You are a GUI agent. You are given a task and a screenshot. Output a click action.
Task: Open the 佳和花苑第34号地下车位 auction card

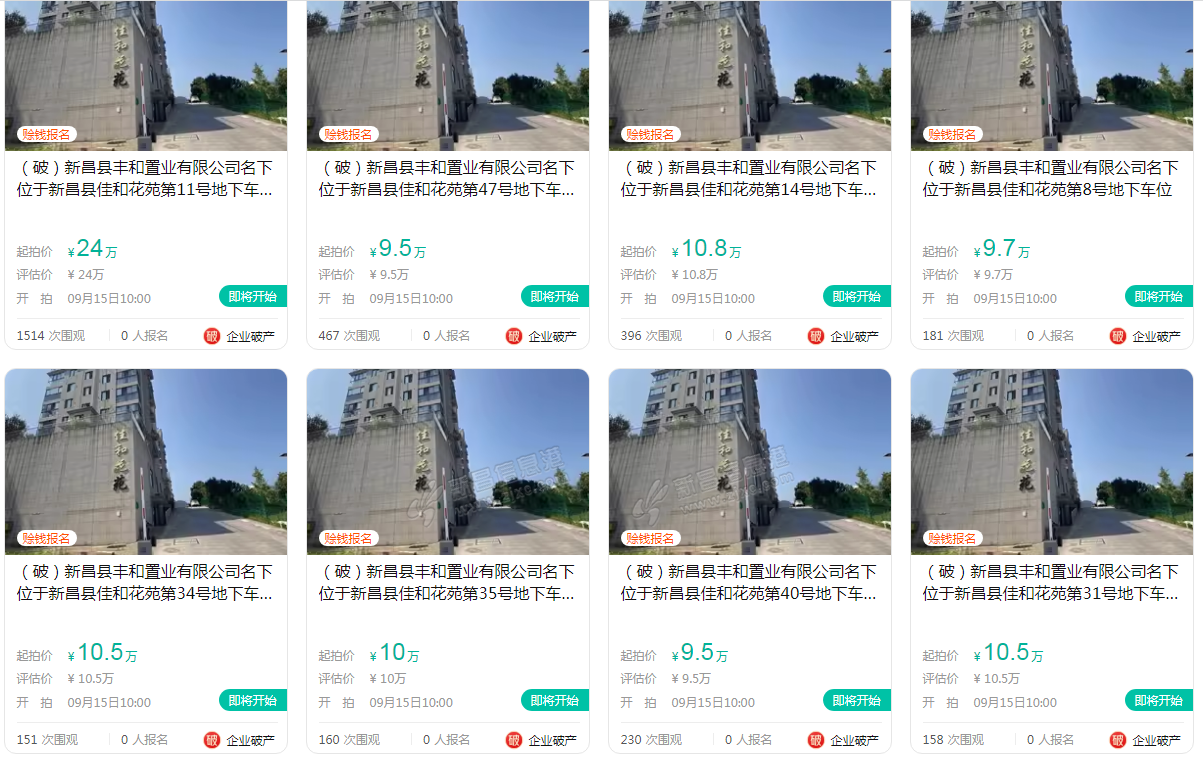pyautogui.click(x=145, y=582)
